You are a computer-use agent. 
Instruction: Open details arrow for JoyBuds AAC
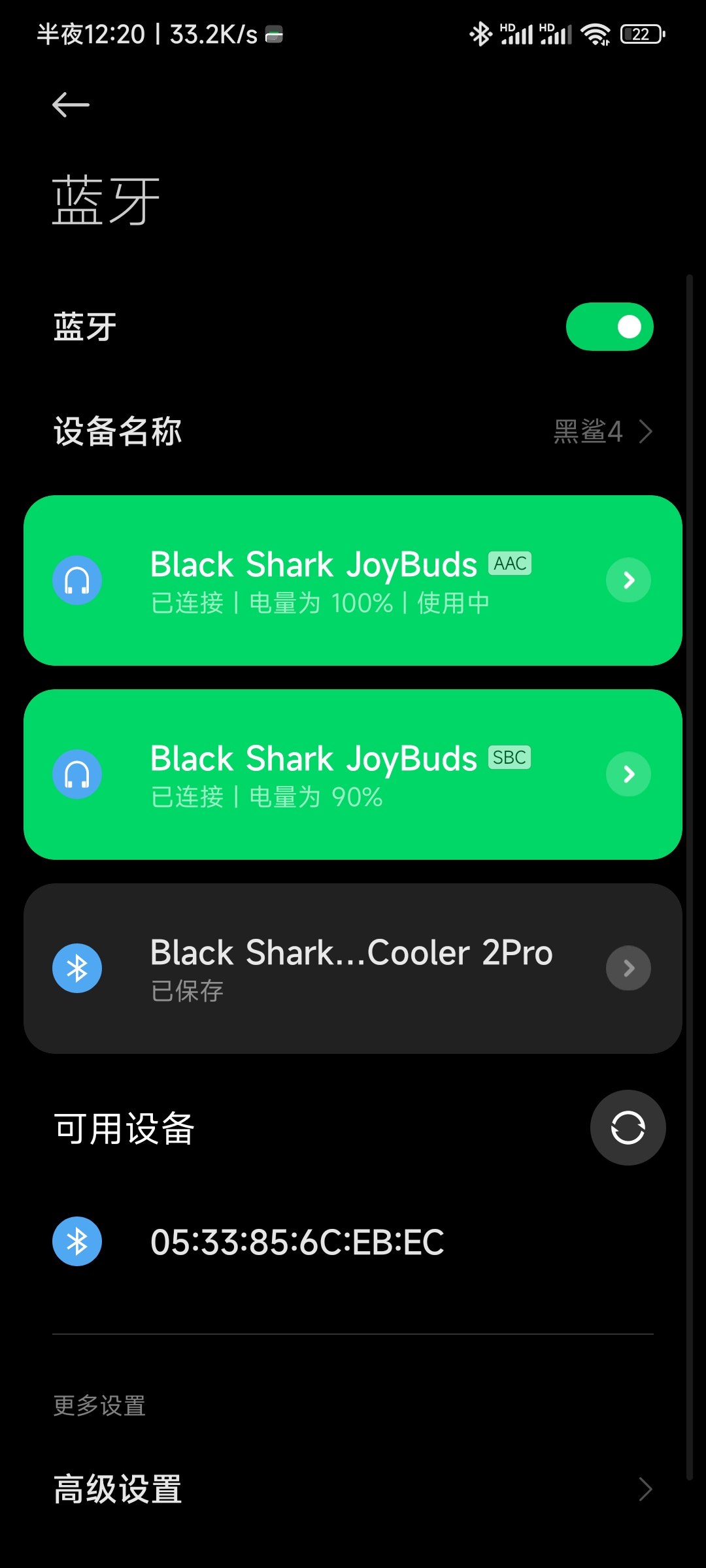pos(628,580)
